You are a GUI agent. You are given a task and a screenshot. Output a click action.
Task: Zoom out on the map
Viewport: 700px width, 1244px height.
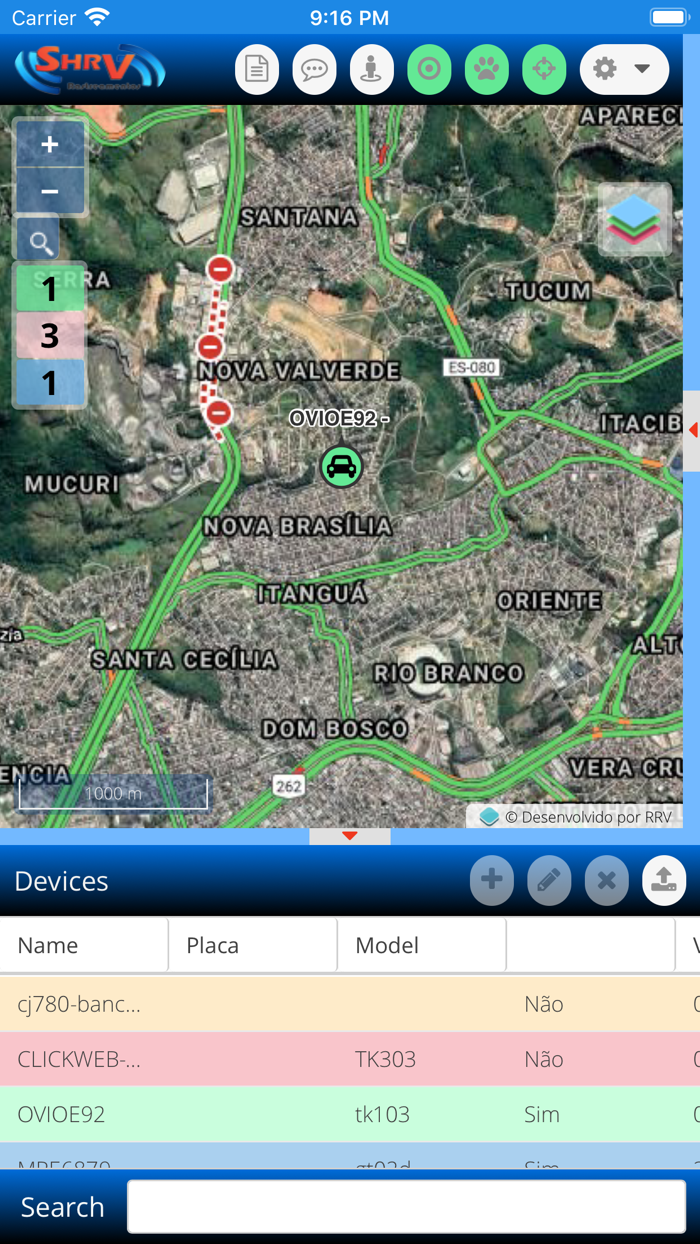tap(49, 191)
